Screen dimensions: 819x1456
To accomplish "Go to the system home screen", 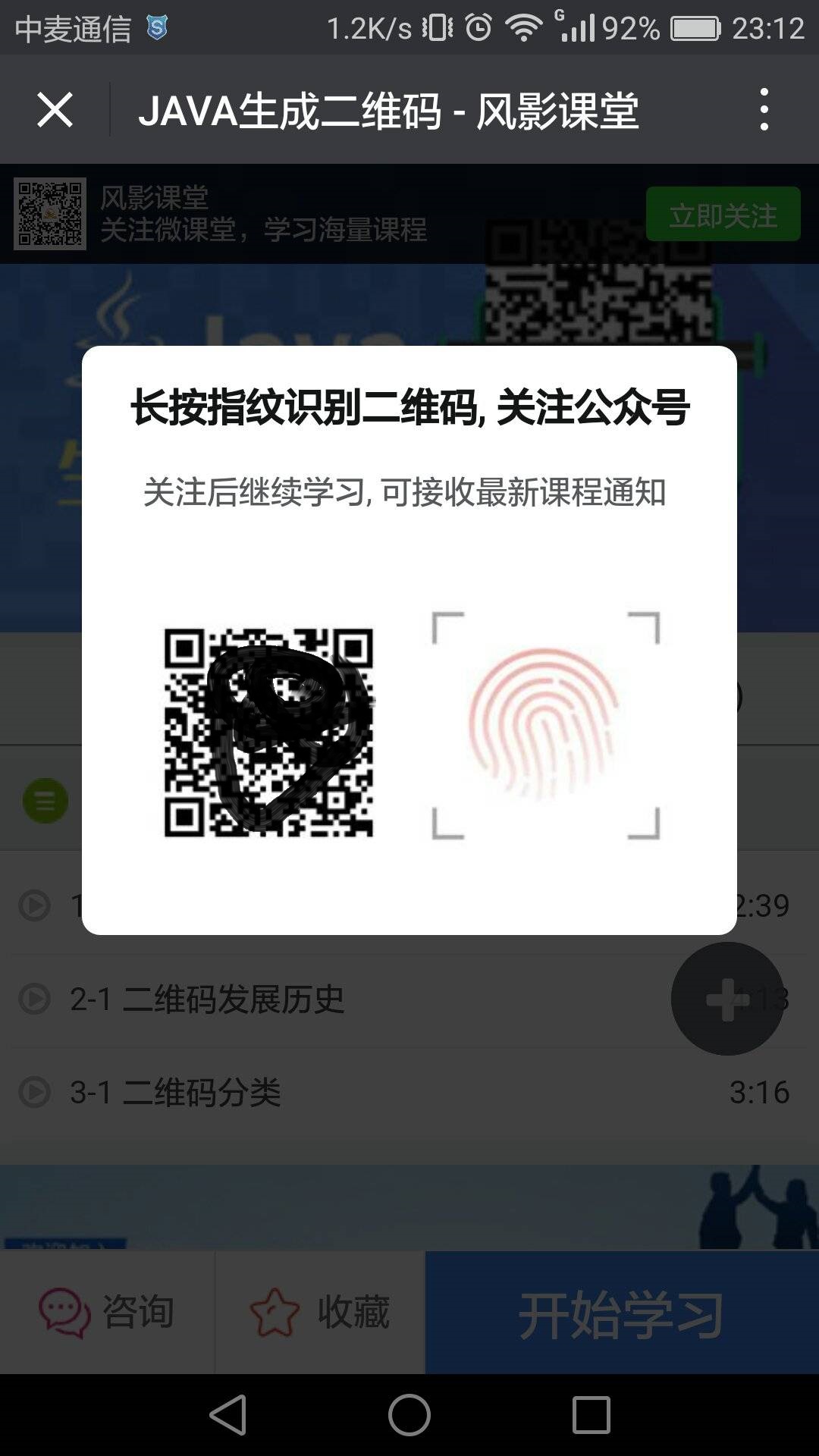I will click(409, 1415).
